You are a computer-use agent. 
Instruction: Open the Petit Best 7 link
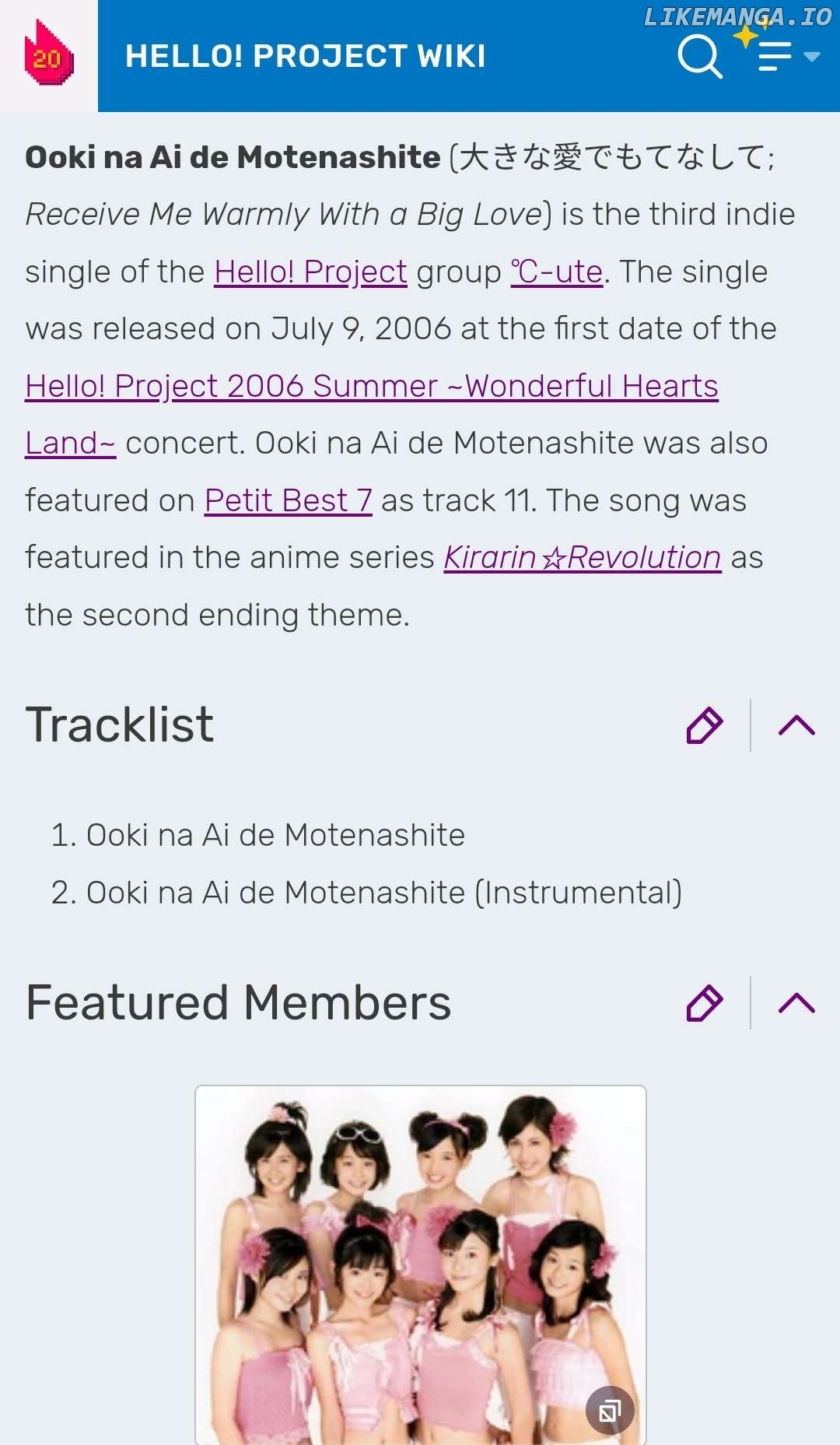(288, 501)
